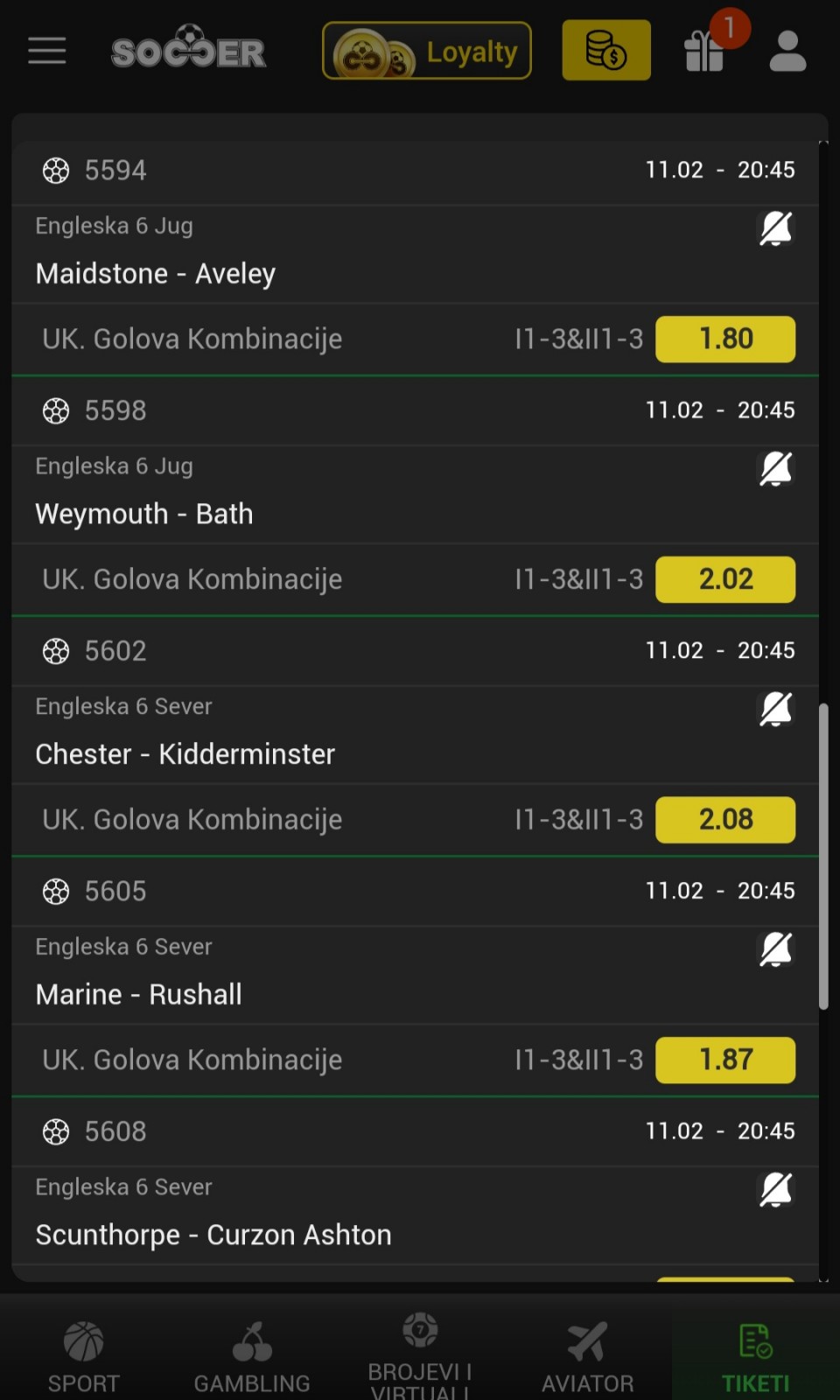Open the gift box with notification badge

(x=704, y=50)
